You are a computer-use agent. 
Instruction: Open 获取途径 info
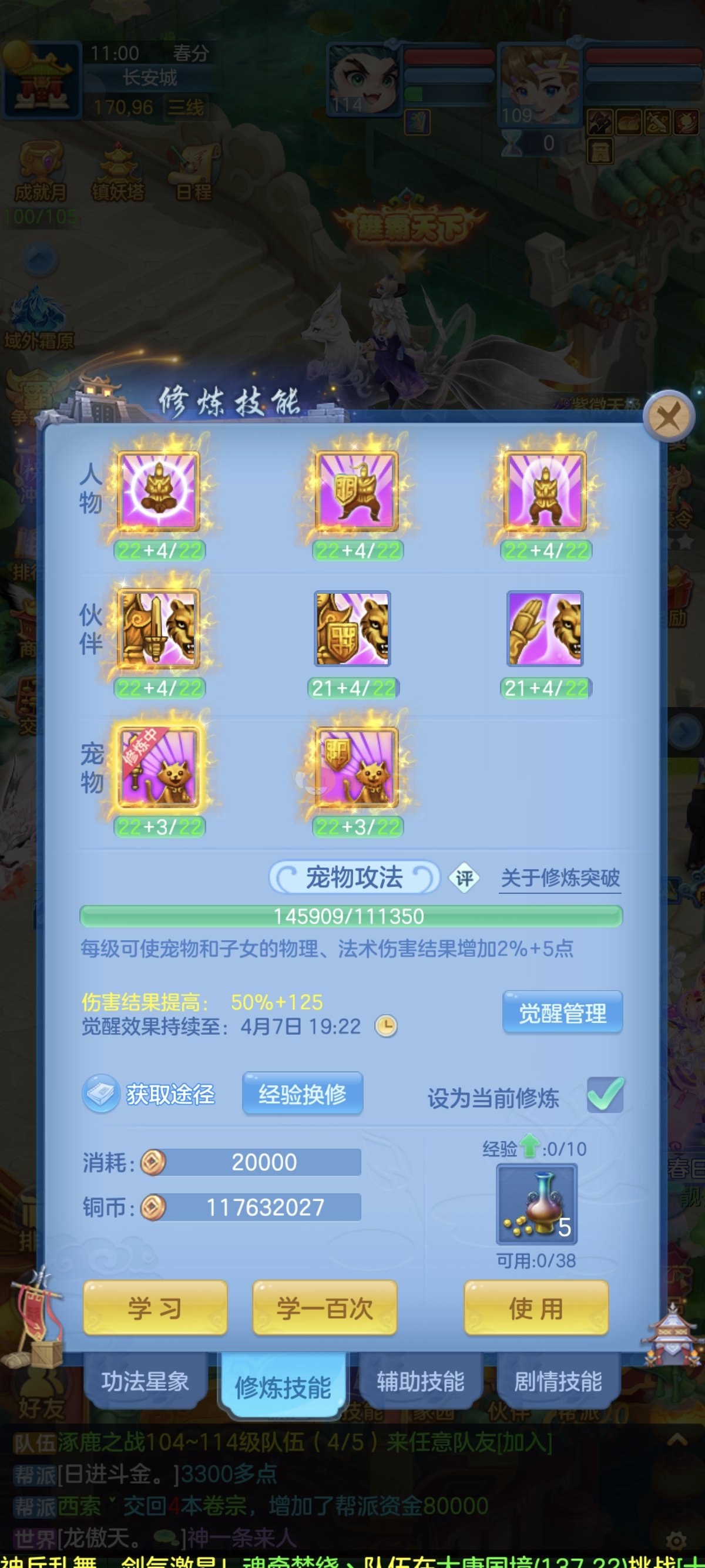point(149,1095)
